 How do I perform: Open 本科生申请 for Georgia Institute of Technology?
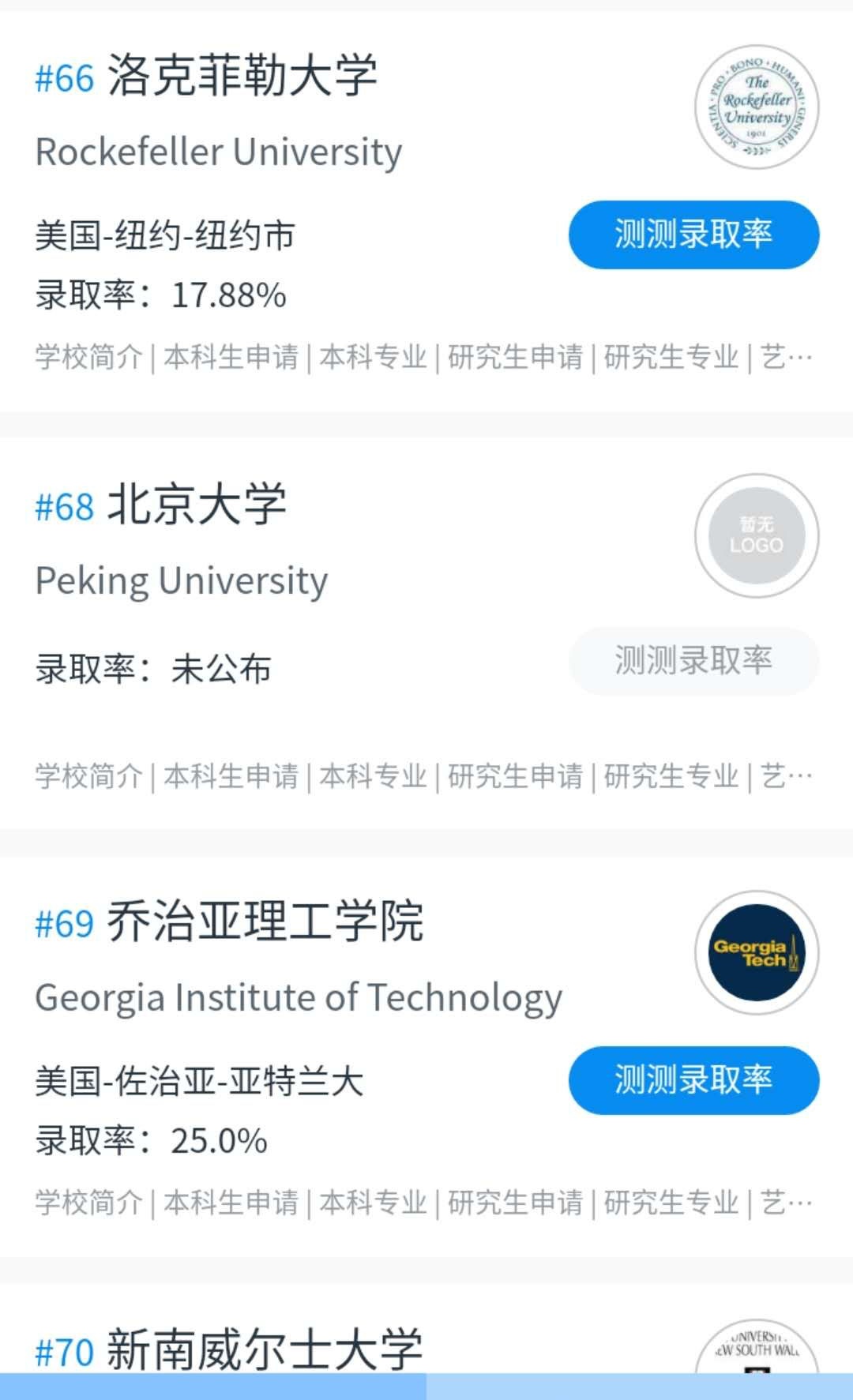[231, 1203]
